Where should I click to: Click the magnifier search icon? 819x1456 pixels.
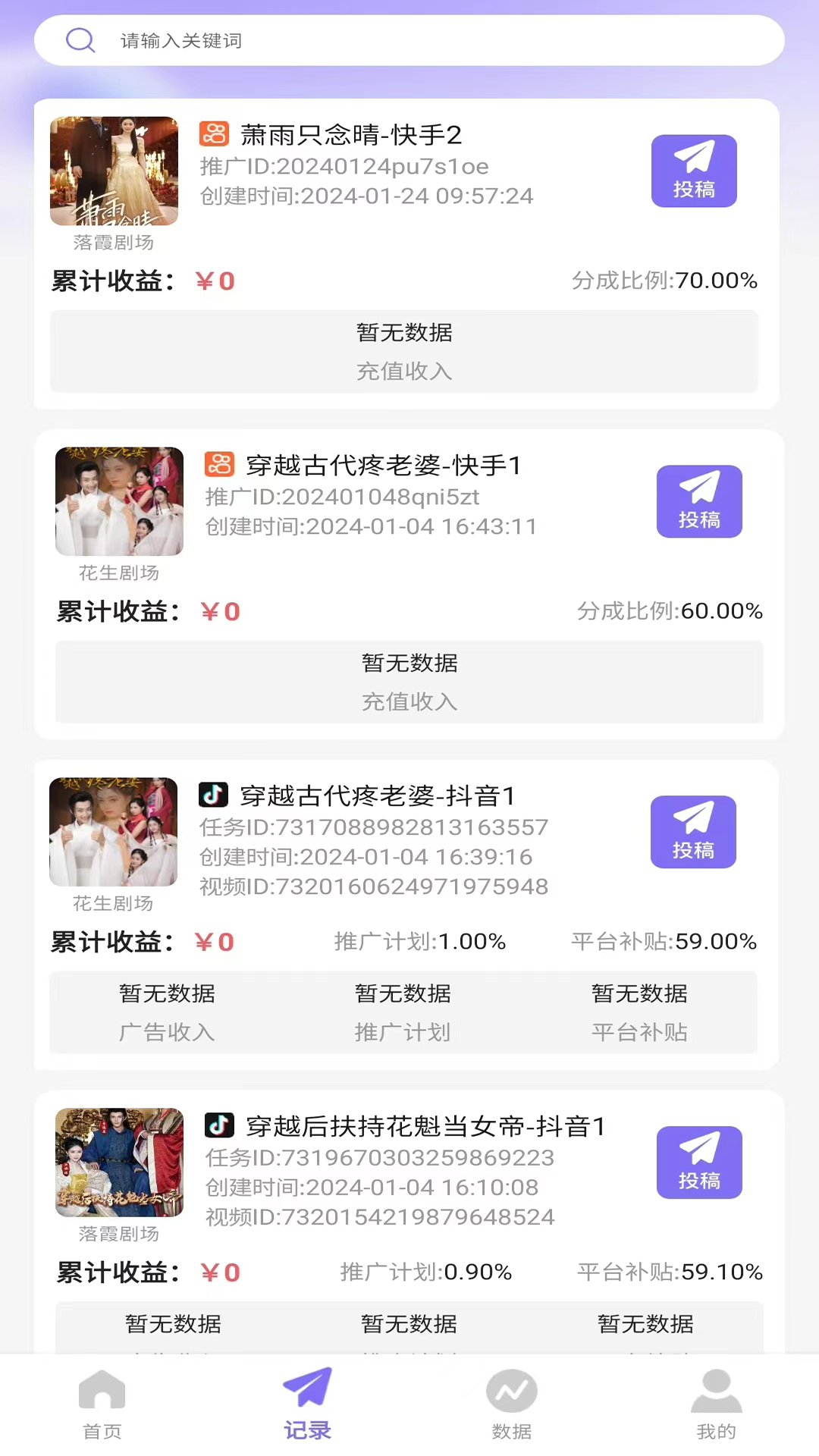click(80, 40)
